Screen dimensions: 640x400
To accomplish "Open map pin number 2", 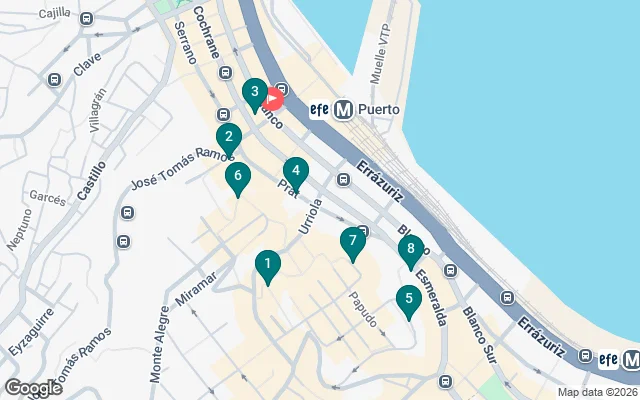I will 228,139.
